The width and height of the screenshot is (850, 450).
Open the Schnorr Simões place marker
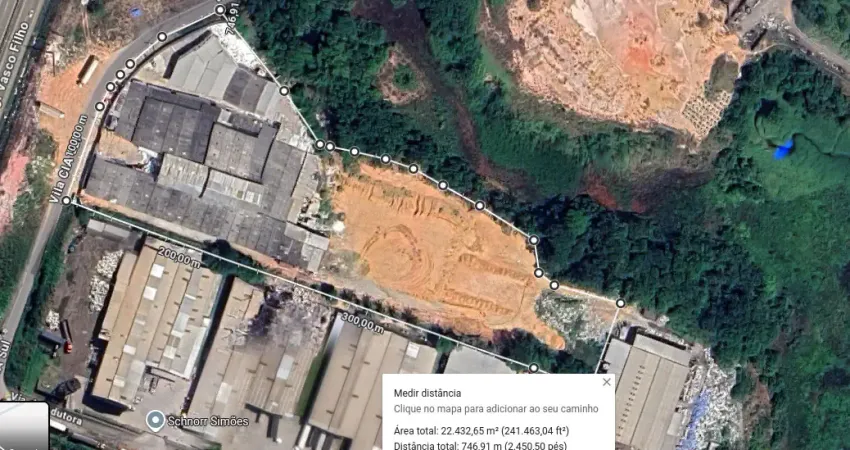[x=155, y=420]
